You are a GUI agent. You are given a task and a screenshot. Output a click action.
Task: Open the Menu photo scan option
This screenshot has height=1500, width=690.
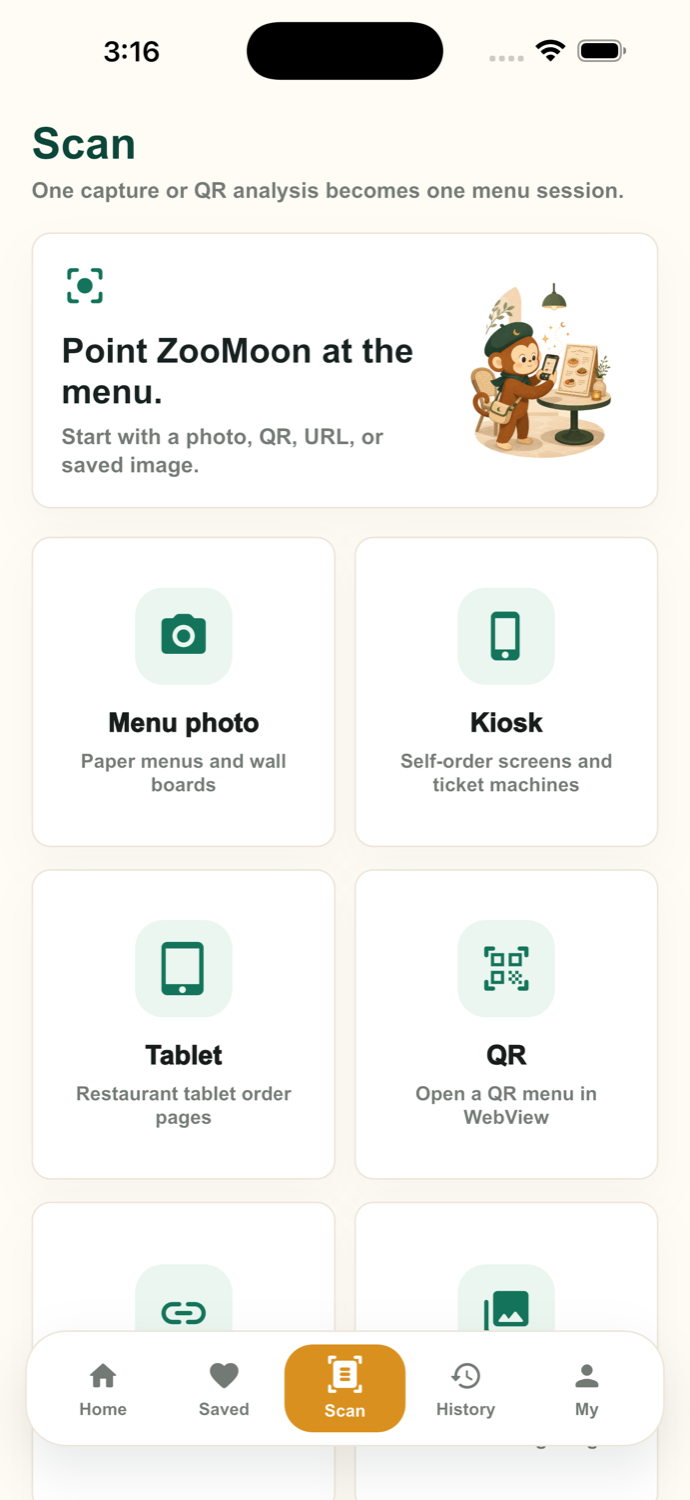(x=184, y=692)
